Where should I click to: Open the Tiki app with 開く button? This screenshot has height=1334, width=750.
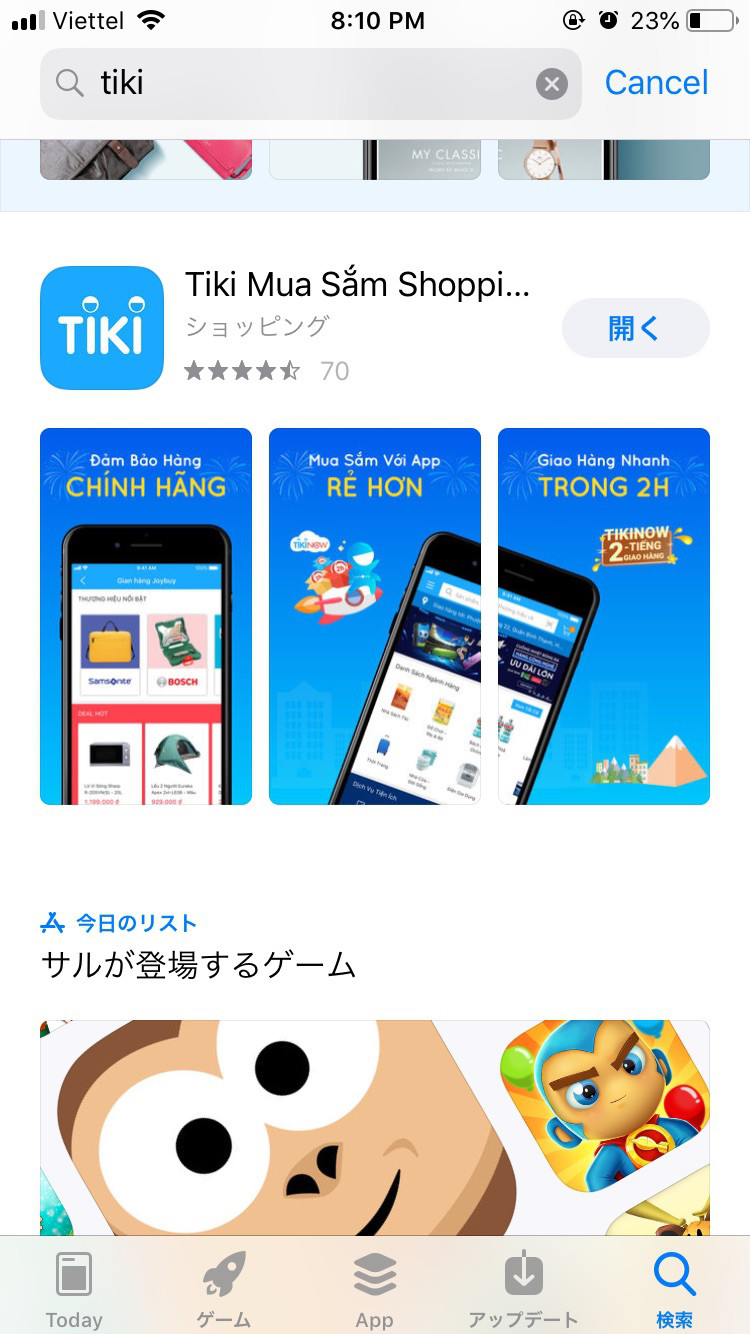(x=635, y=328)
